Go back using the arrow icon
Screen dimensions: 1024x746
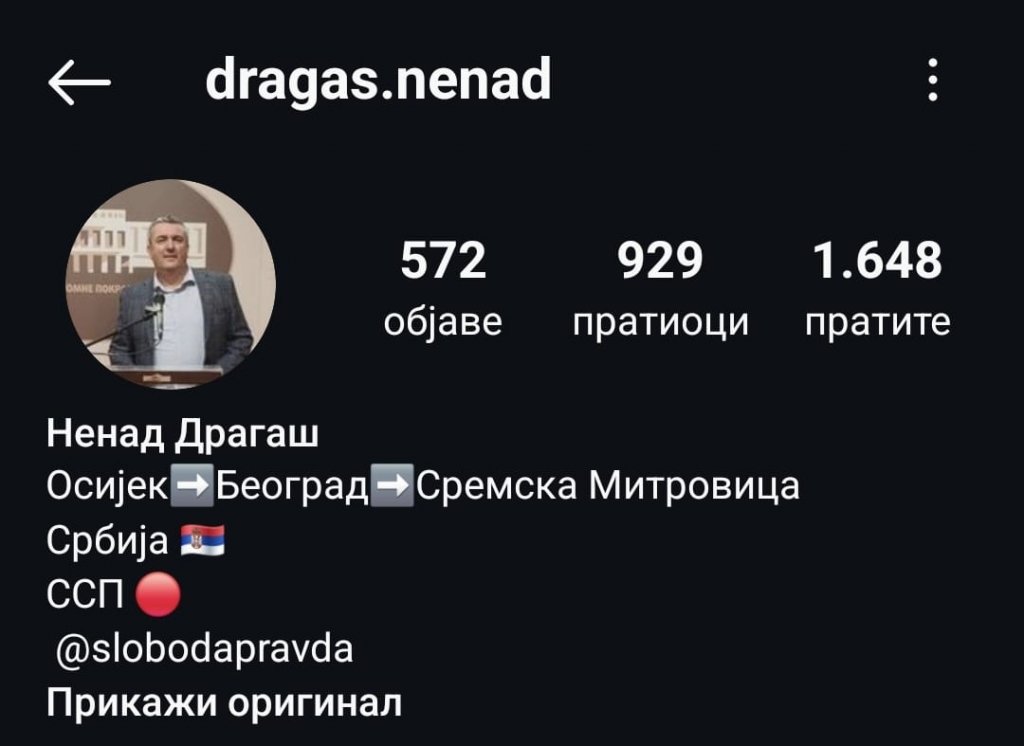(79, 83)
